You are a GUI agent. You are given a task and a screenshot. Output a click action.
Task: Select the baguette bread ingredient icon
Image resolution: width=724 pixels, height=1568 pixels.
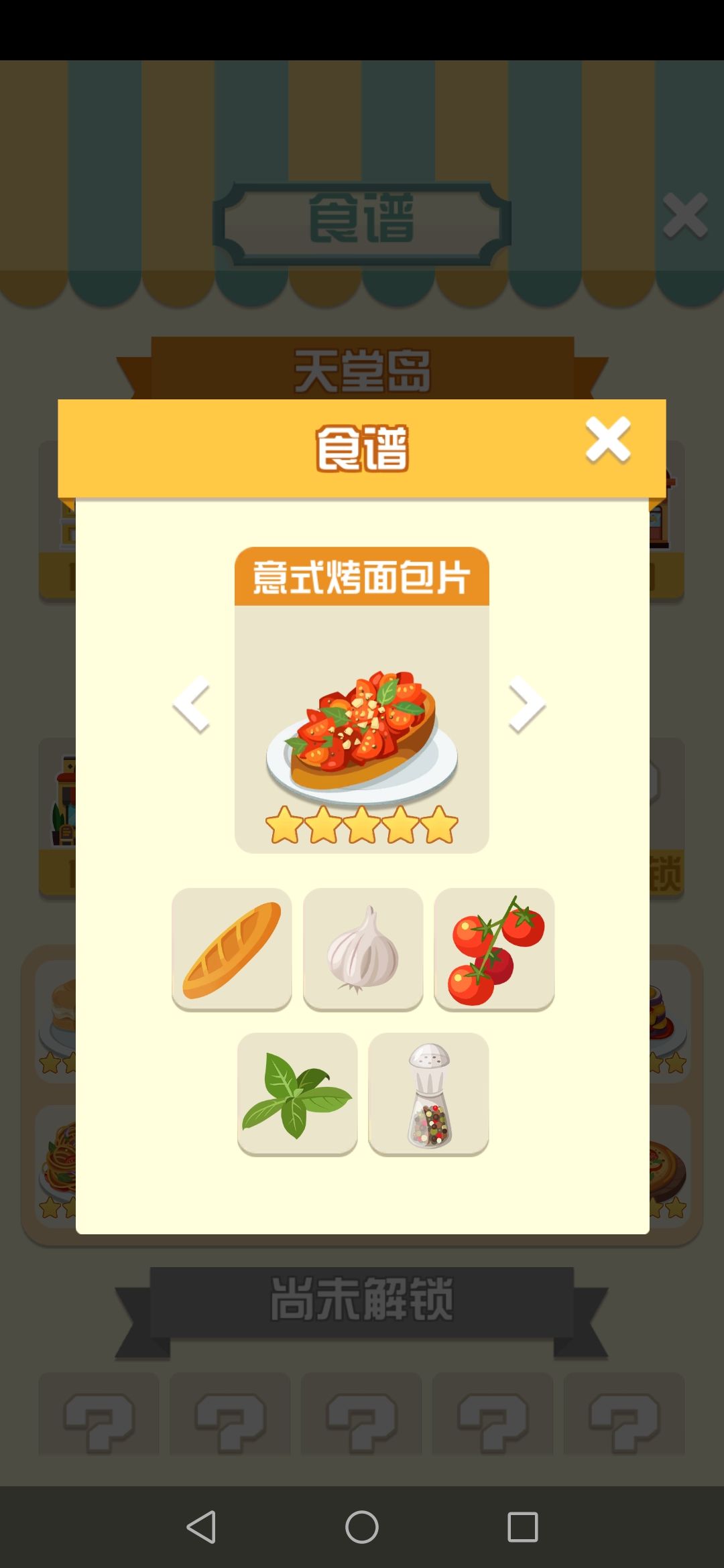click(x=231, y=950)
